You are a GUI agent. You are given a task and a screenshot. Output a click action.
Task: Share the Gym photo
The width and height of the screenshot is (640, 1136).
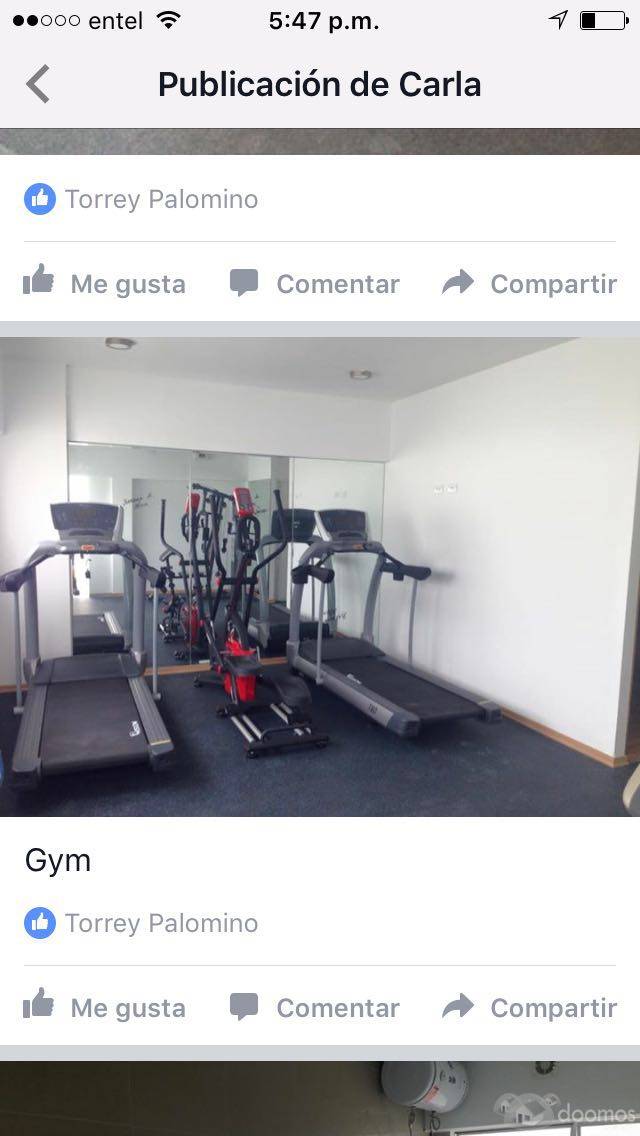[529, 1007]
